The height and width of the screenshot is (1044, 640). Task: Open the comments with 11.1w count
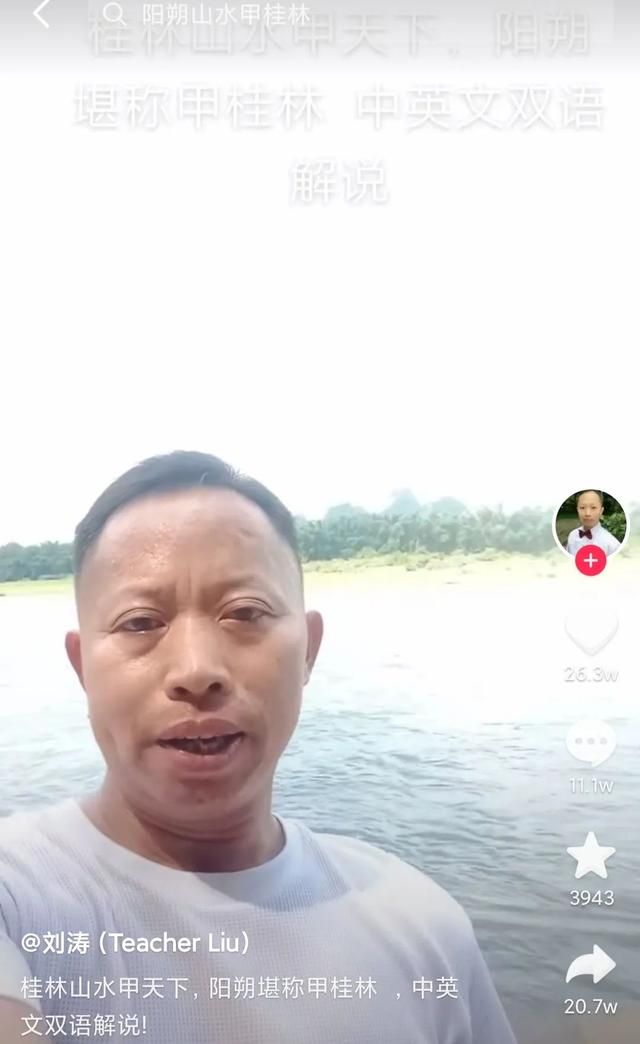pos(590,744)
